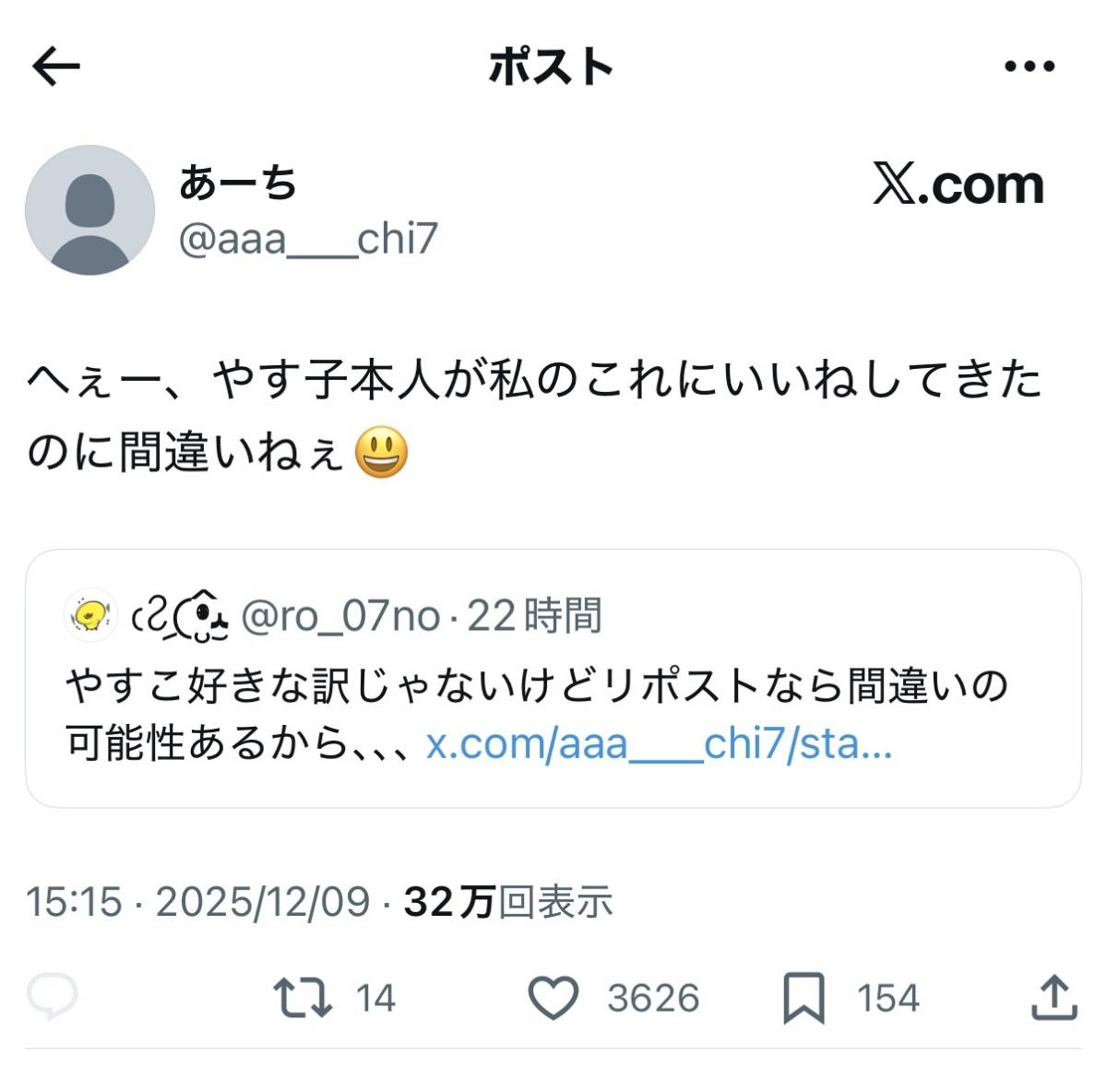Like the post with 3626 likes
The image size is (1107, 1092).
tap(553, 997)
